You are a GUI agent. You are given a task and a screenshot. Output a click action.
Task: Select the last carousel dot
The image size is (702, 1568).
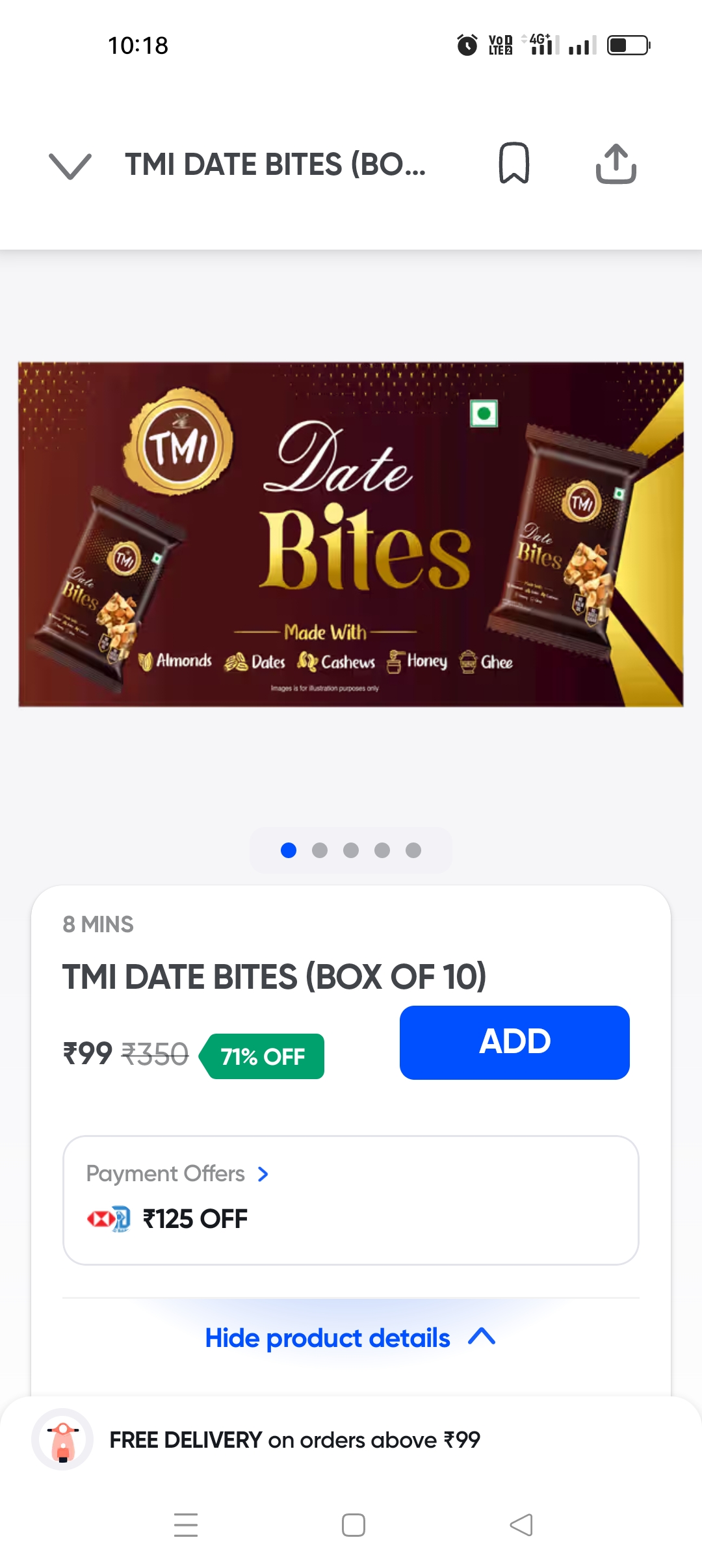(x=413, y=850)
